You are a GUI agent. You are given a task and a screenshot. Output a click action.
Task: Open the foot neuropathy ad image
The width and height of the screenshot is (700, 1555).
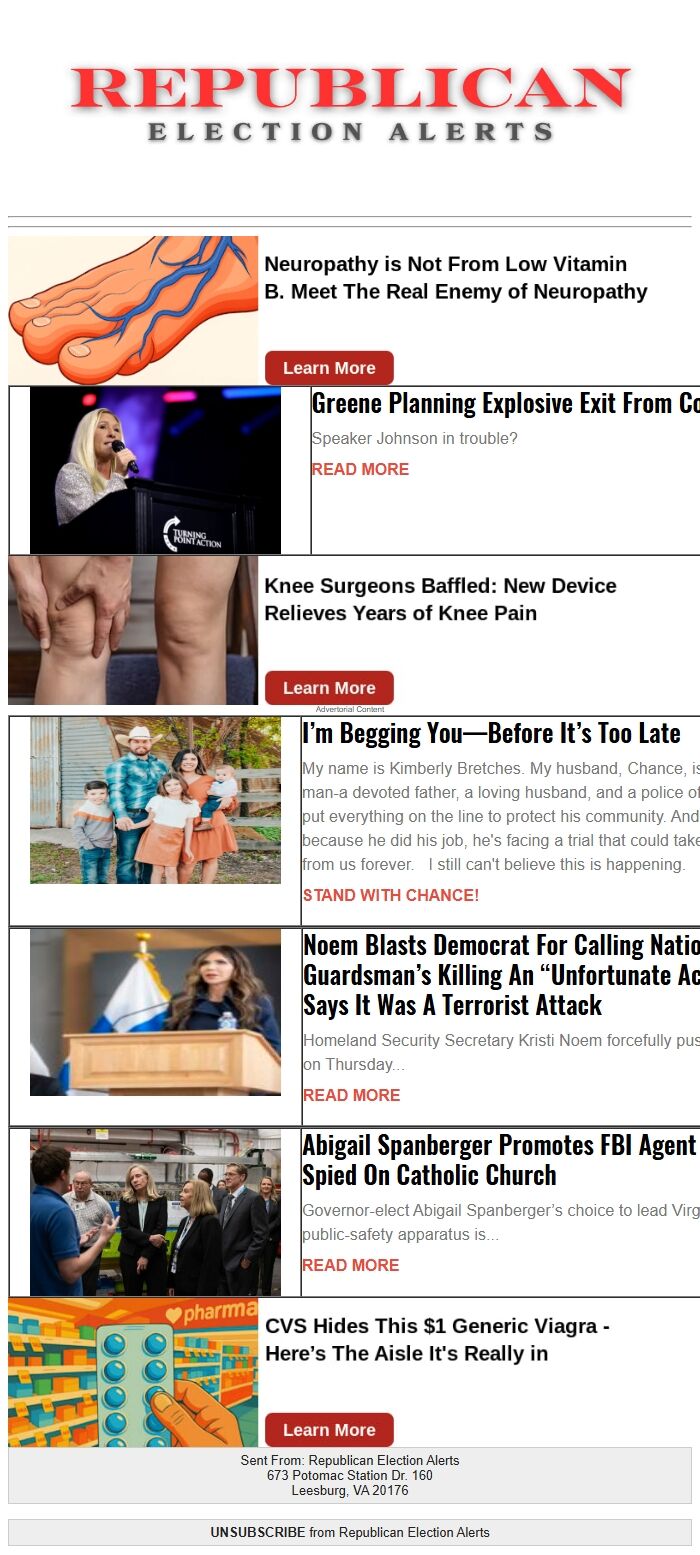point(133,310)
